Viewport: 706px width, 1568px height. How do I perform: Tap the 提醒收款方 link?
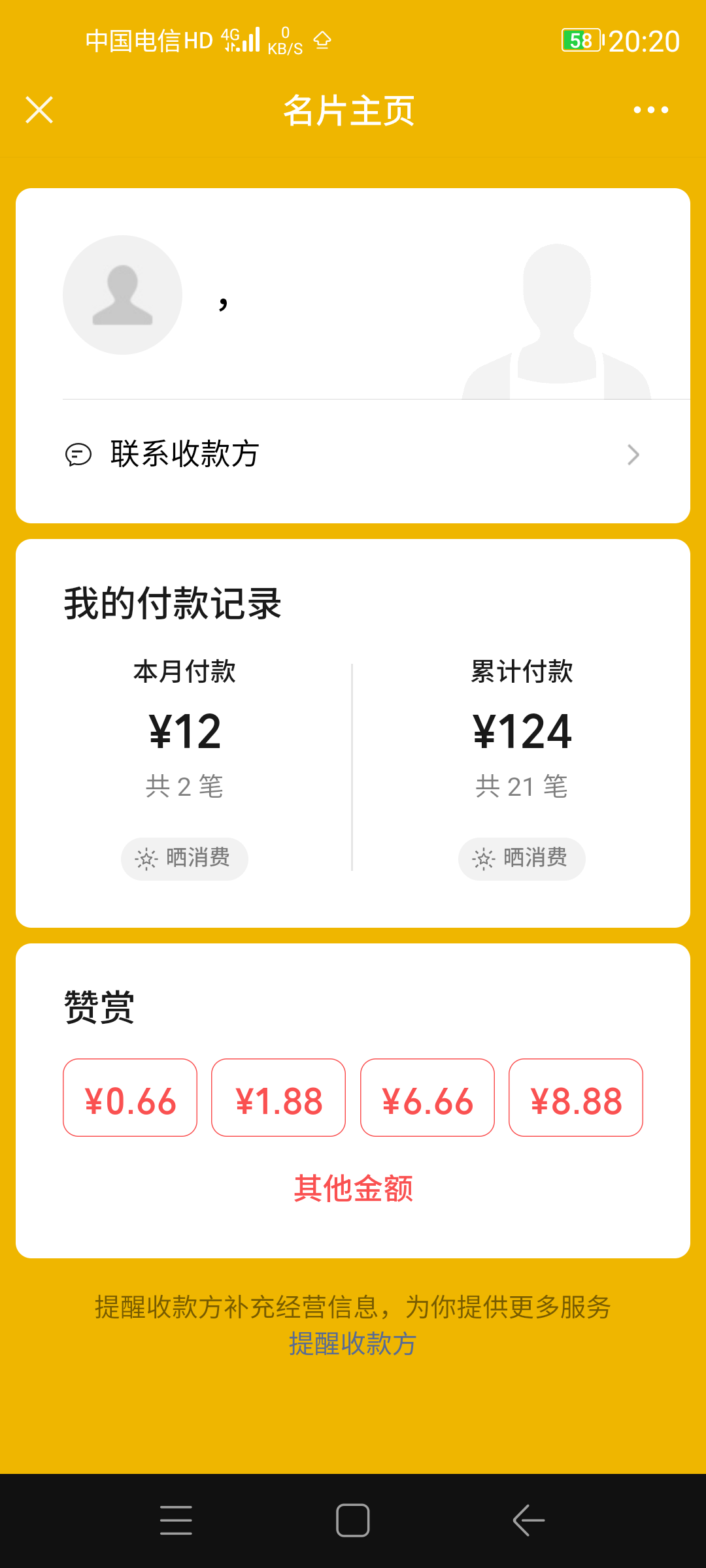click(x=353, y=1344)
